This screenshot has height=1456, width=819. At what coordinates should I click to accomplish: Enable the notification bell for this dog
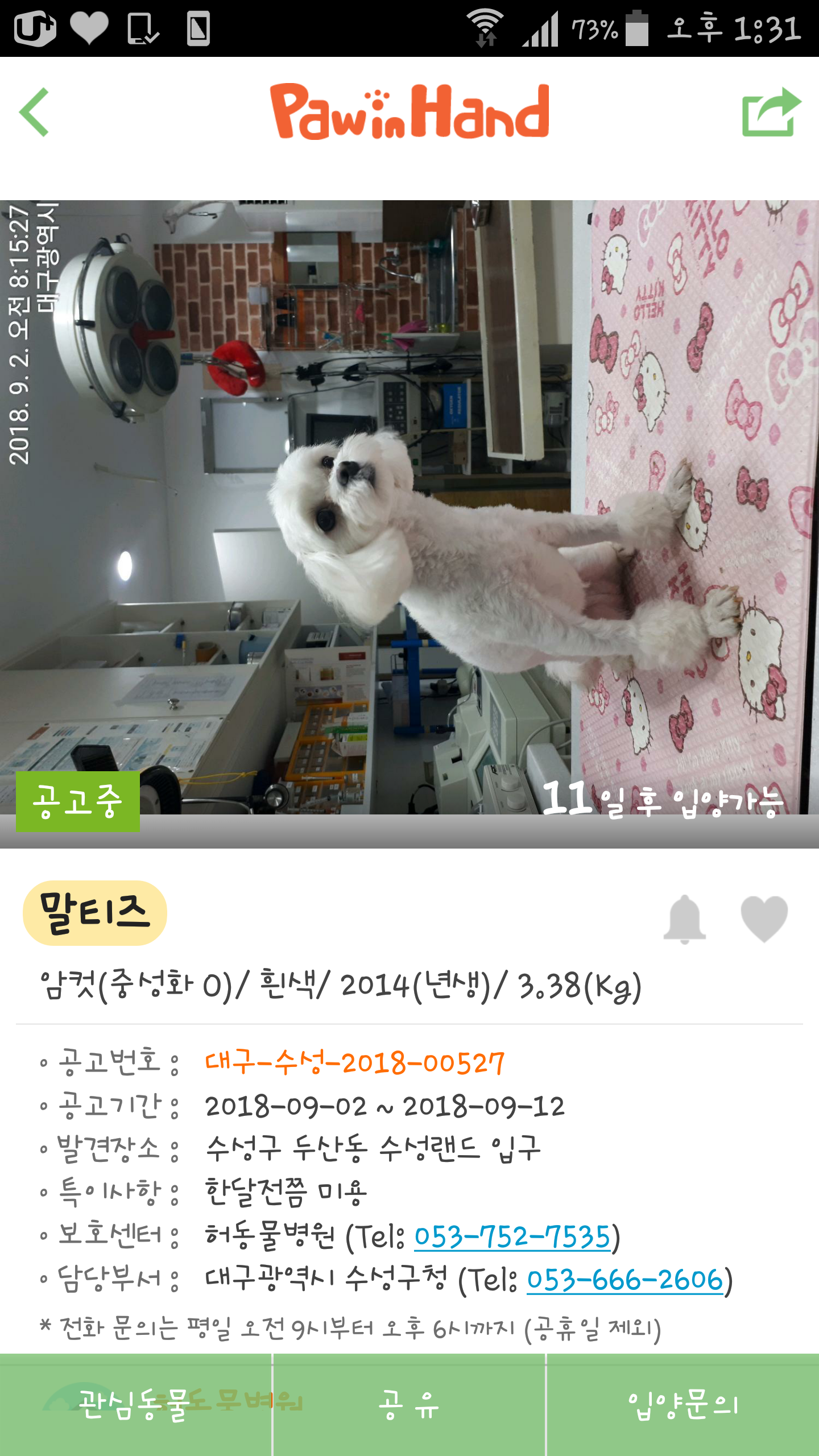pos(684,919)
